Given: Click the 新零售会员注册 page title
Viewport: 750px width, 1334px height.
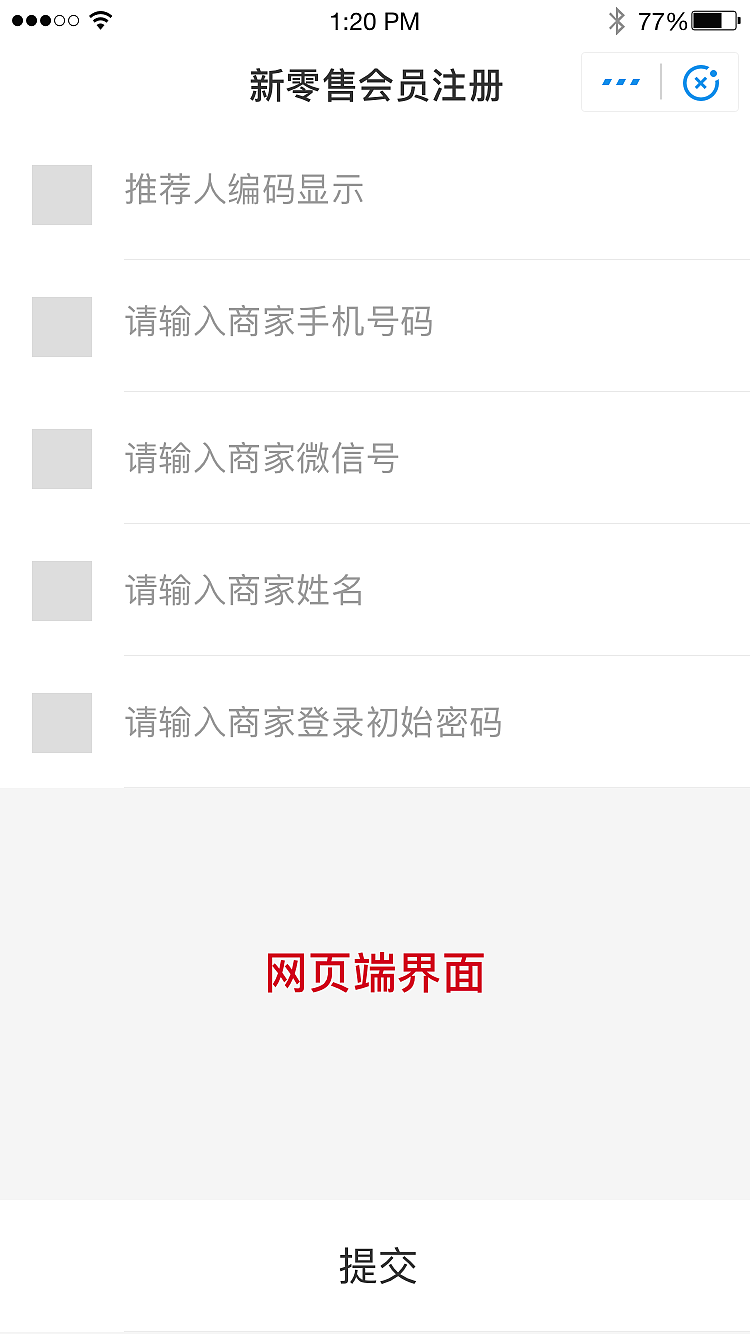Looking at the screenshot, I should (375, 87).
